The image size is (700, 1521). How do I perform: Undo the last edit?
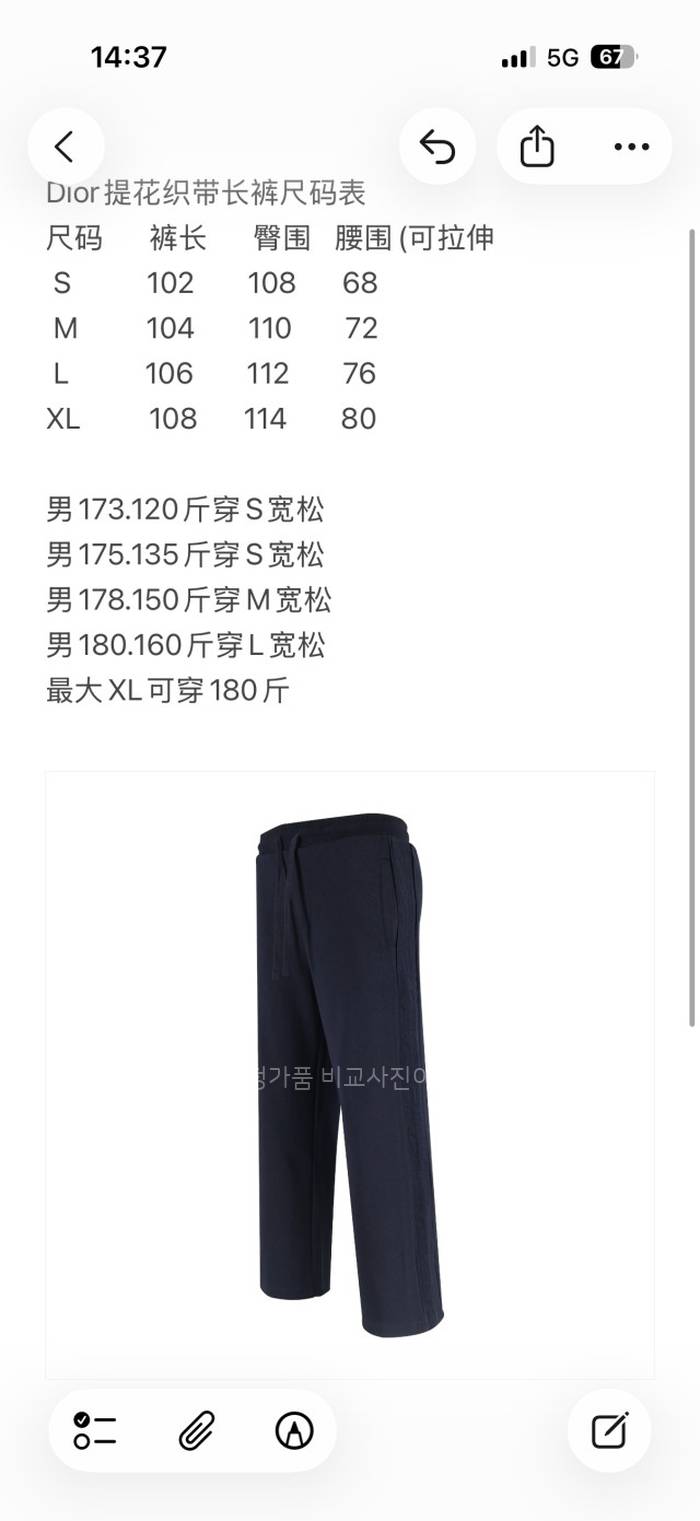(437, 148)
